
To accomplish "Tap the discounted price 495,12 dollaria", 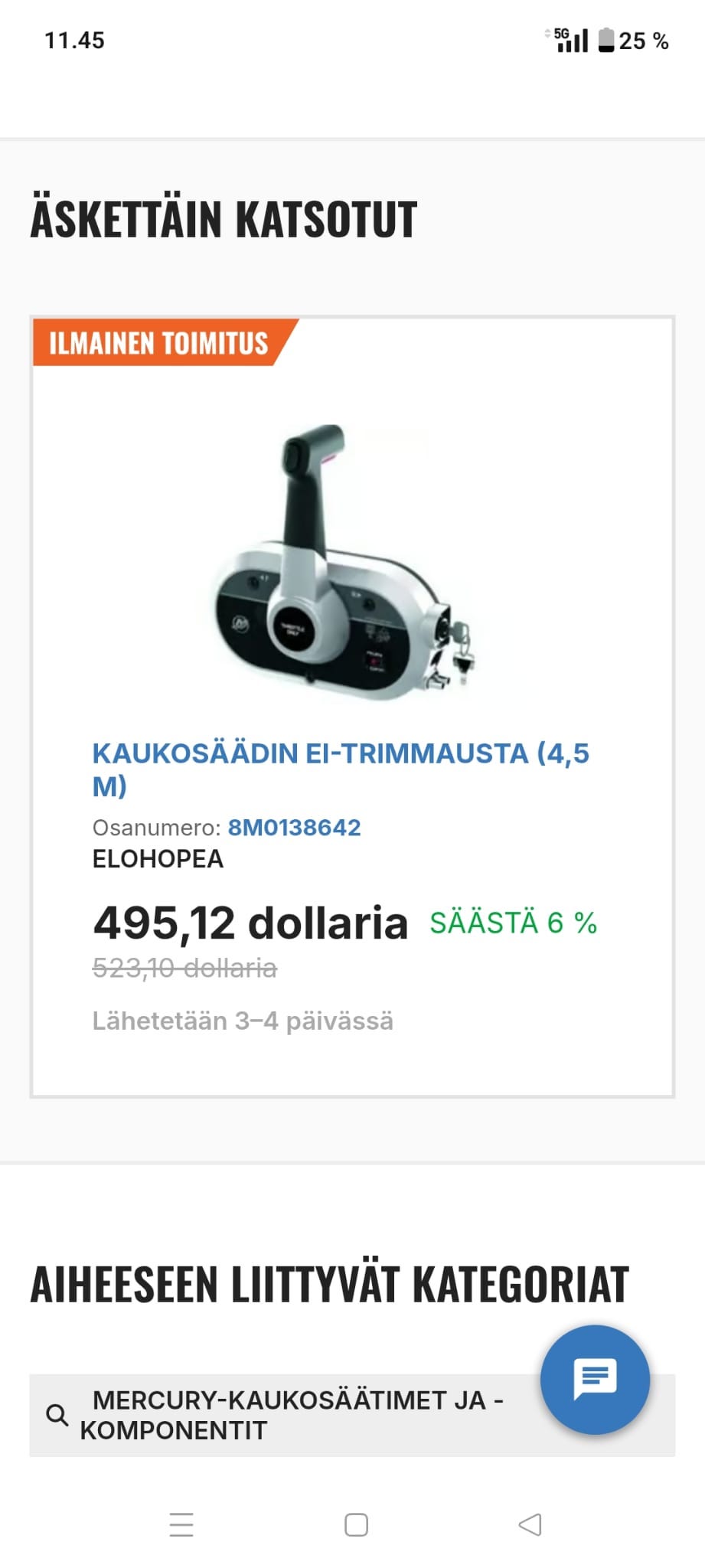I will pyautogui.click(x=250, y=923).
